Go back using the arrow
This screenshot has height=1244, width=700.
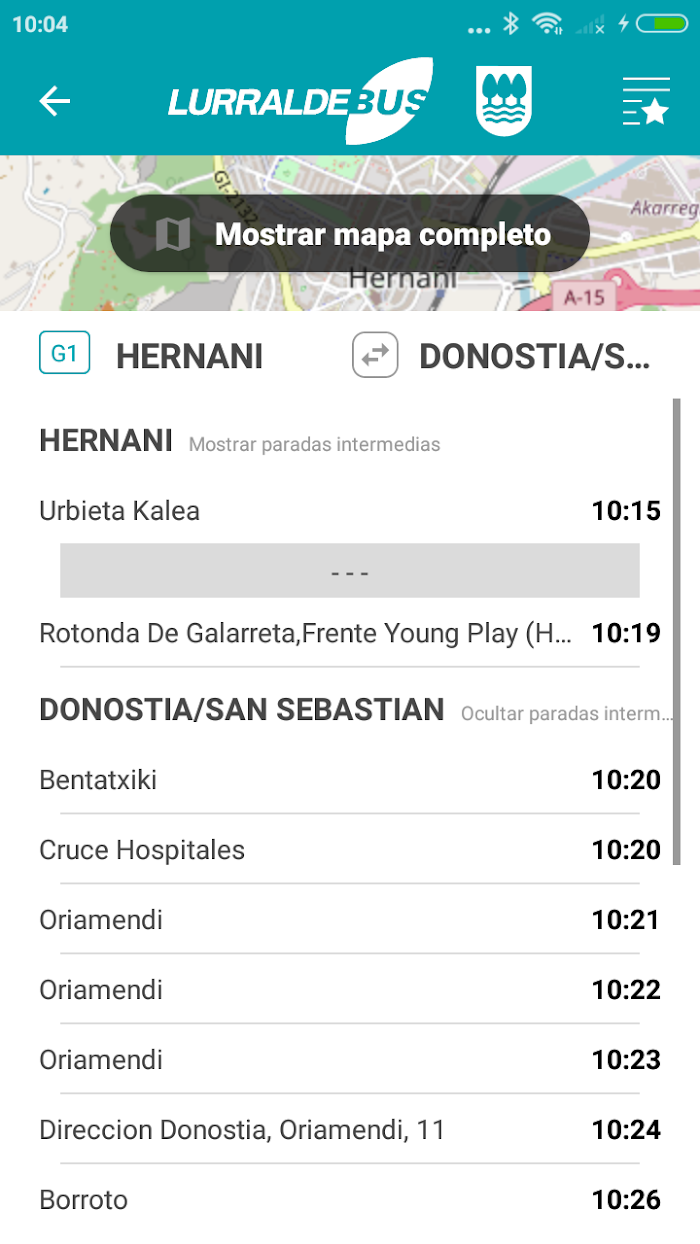coord(54,100)
